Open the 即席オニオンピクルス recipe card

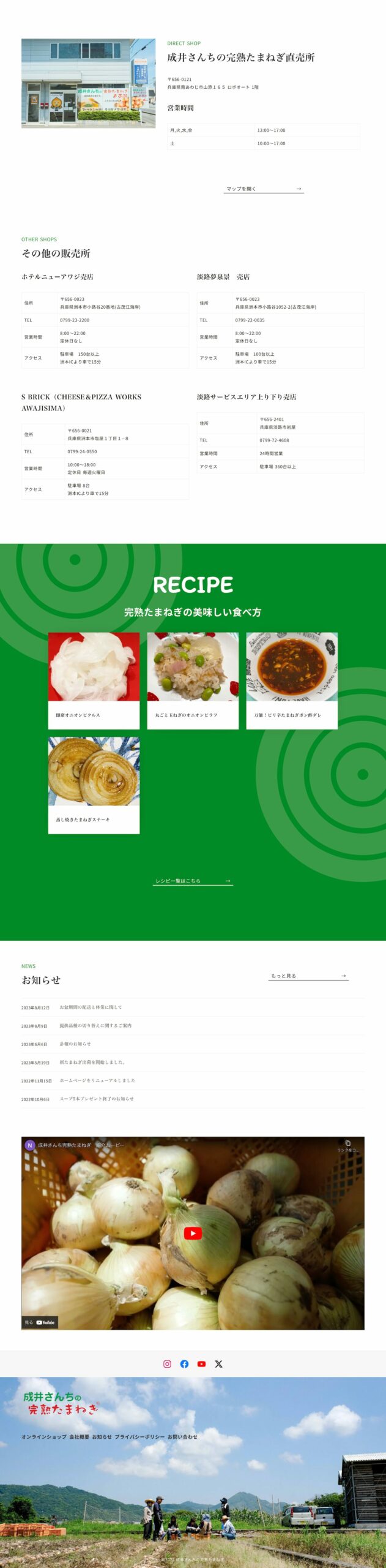point(94,680)
